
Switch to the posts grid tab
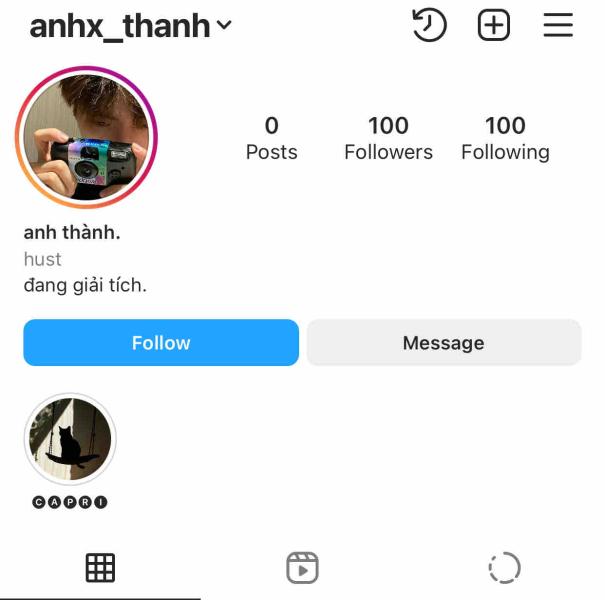click(100, 568)
